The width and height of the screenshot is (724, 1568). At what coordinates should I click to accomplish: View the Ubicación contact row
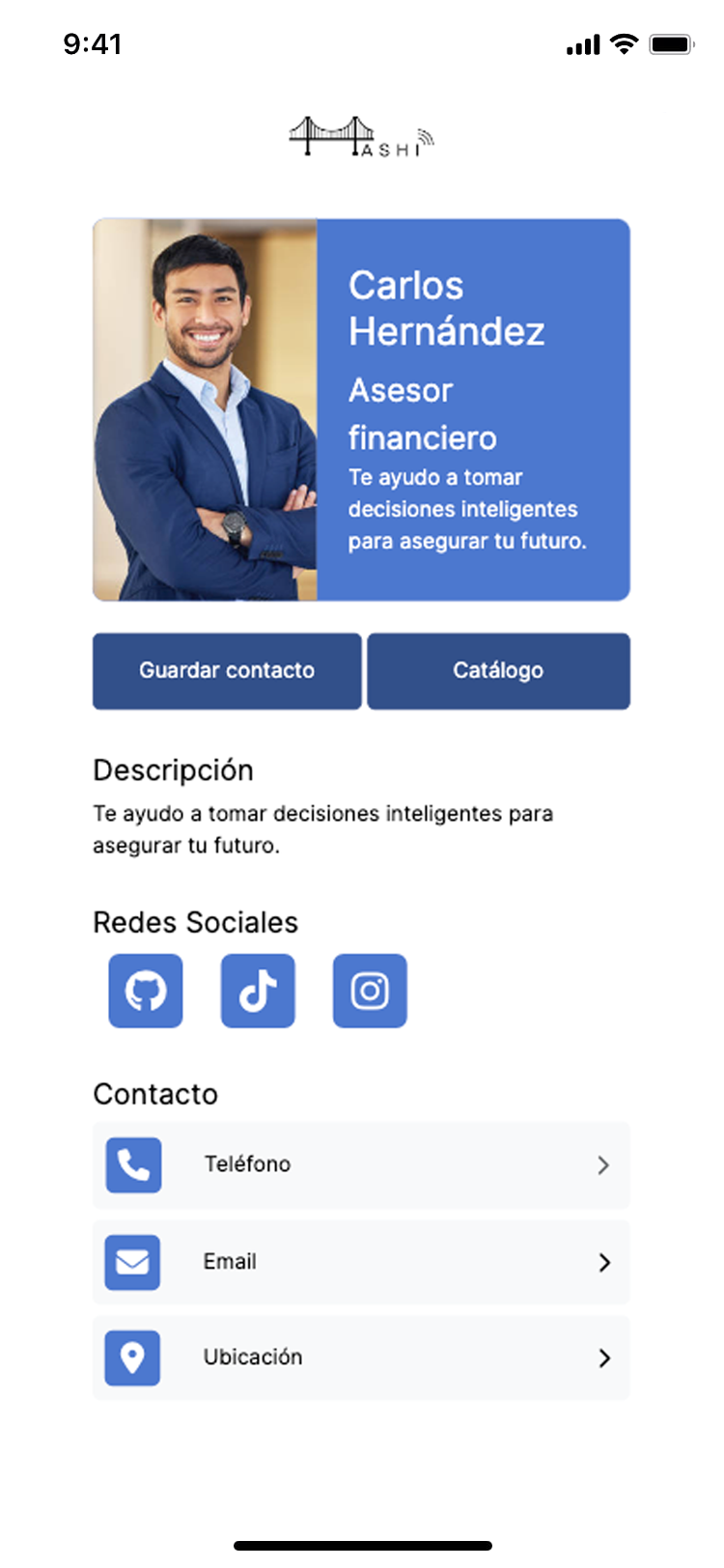361,1358
